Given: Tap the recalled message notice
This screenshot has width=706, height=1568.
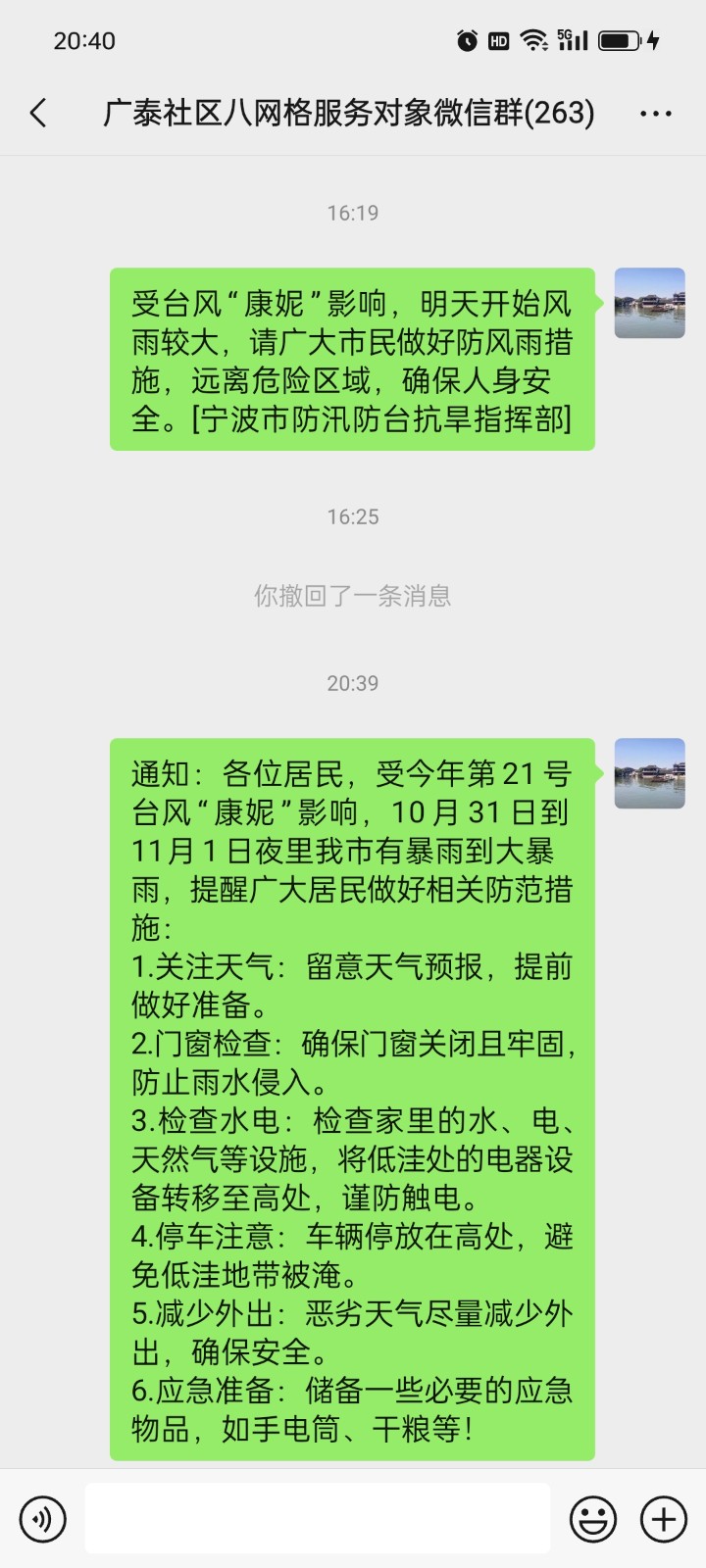Looking at the screenshot, I should pyautogui.click(x=352, y=597).
